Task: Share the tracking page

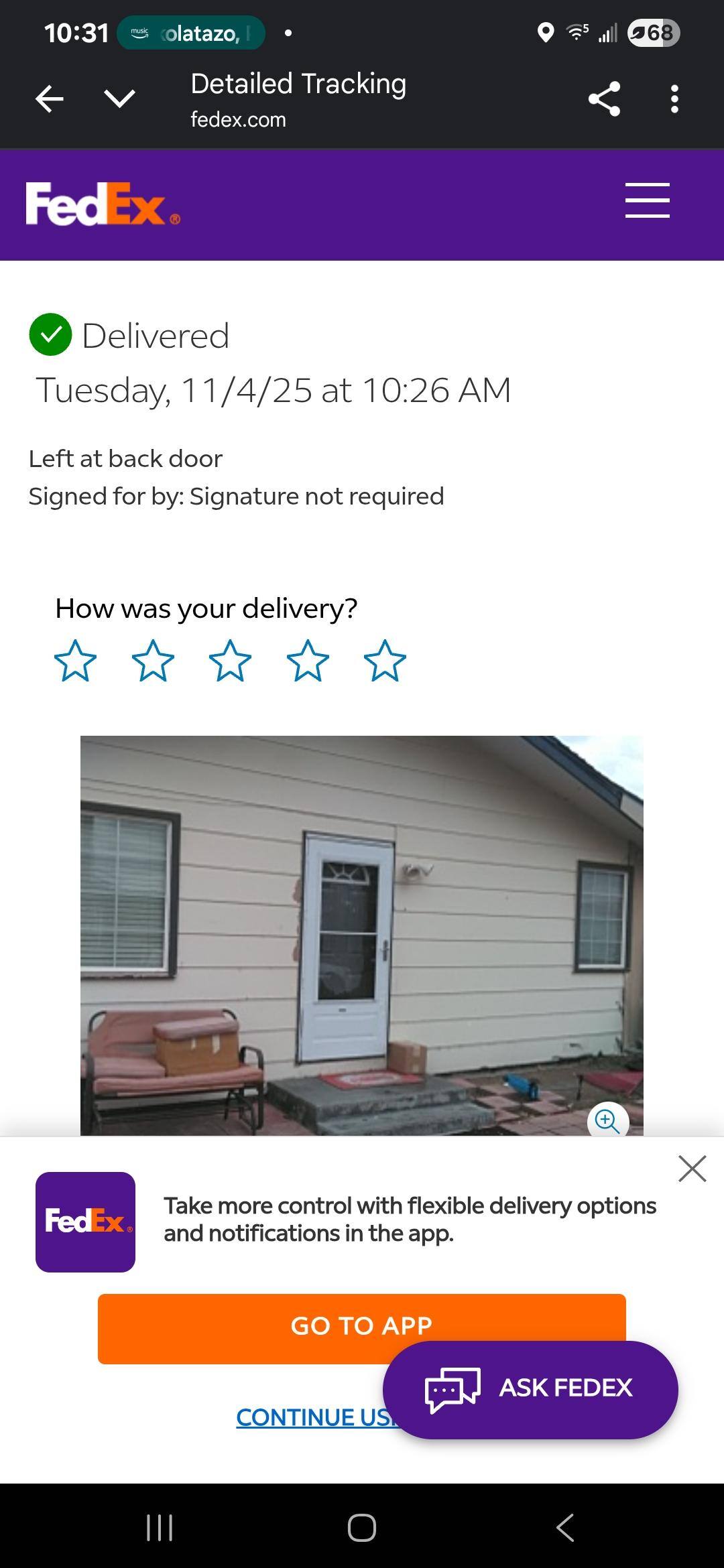Action: pyautogui.click(x=604, y=99)
